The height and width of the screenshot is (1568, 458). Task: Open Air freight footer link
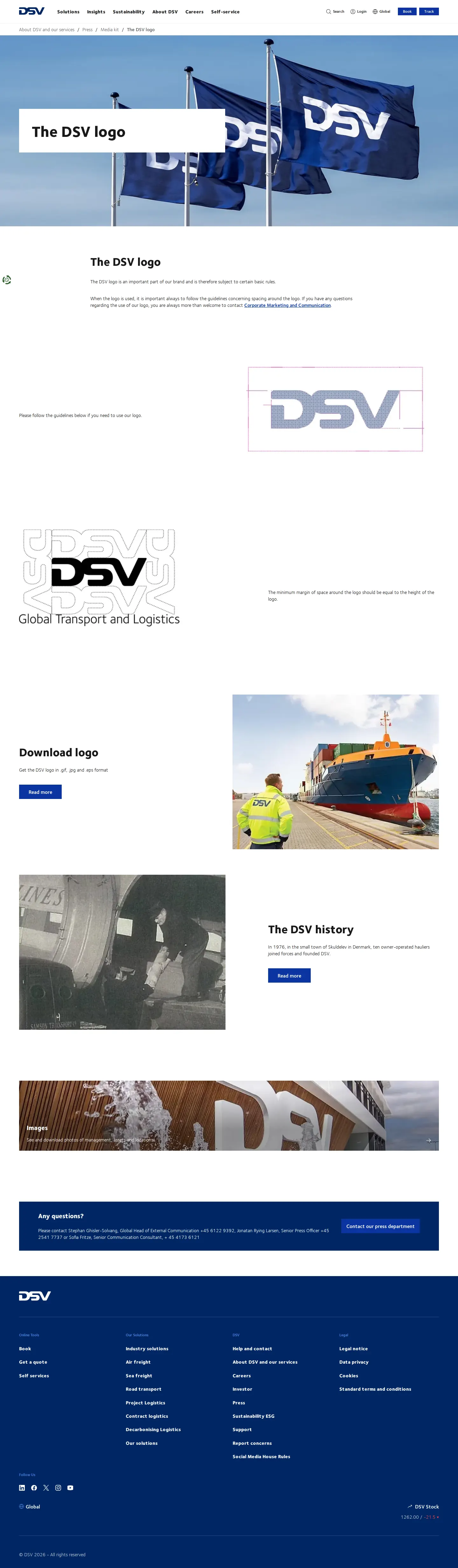pos(138,1362)
